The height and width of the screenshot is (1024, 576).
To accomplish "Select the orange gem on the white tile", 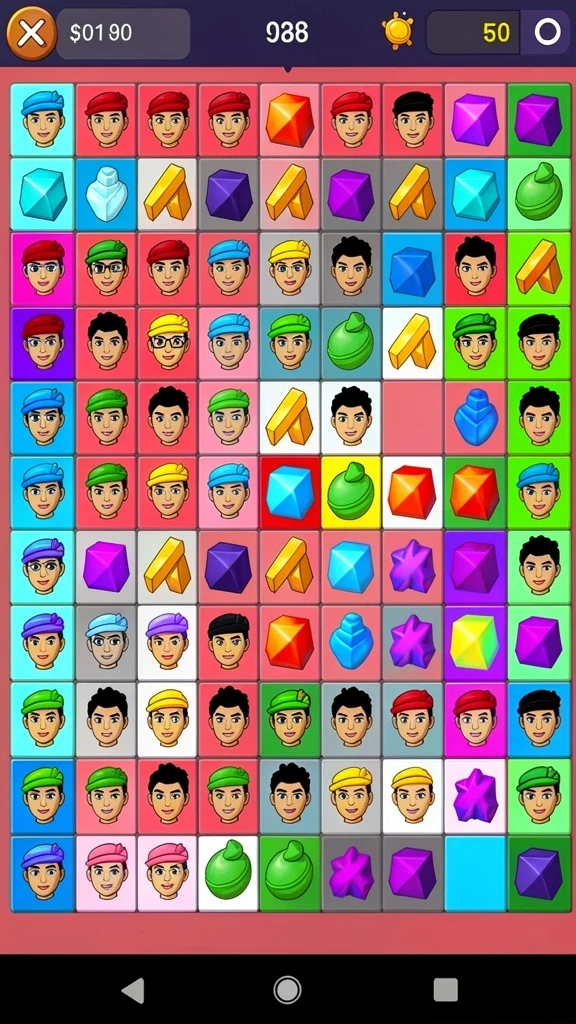I will [x=411, y=492].
